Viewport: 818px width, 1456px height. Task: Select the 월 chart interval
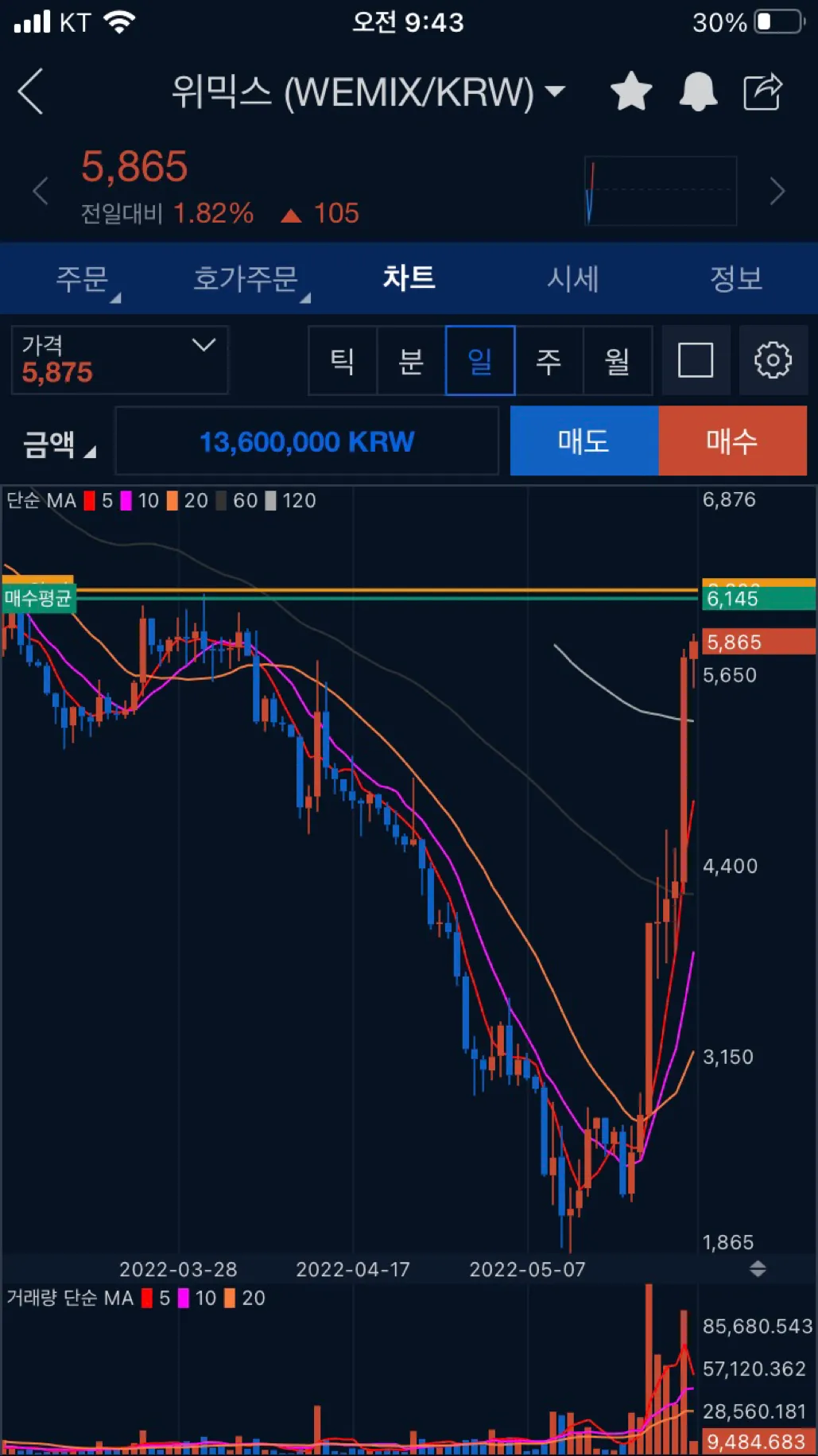[617, 360]
